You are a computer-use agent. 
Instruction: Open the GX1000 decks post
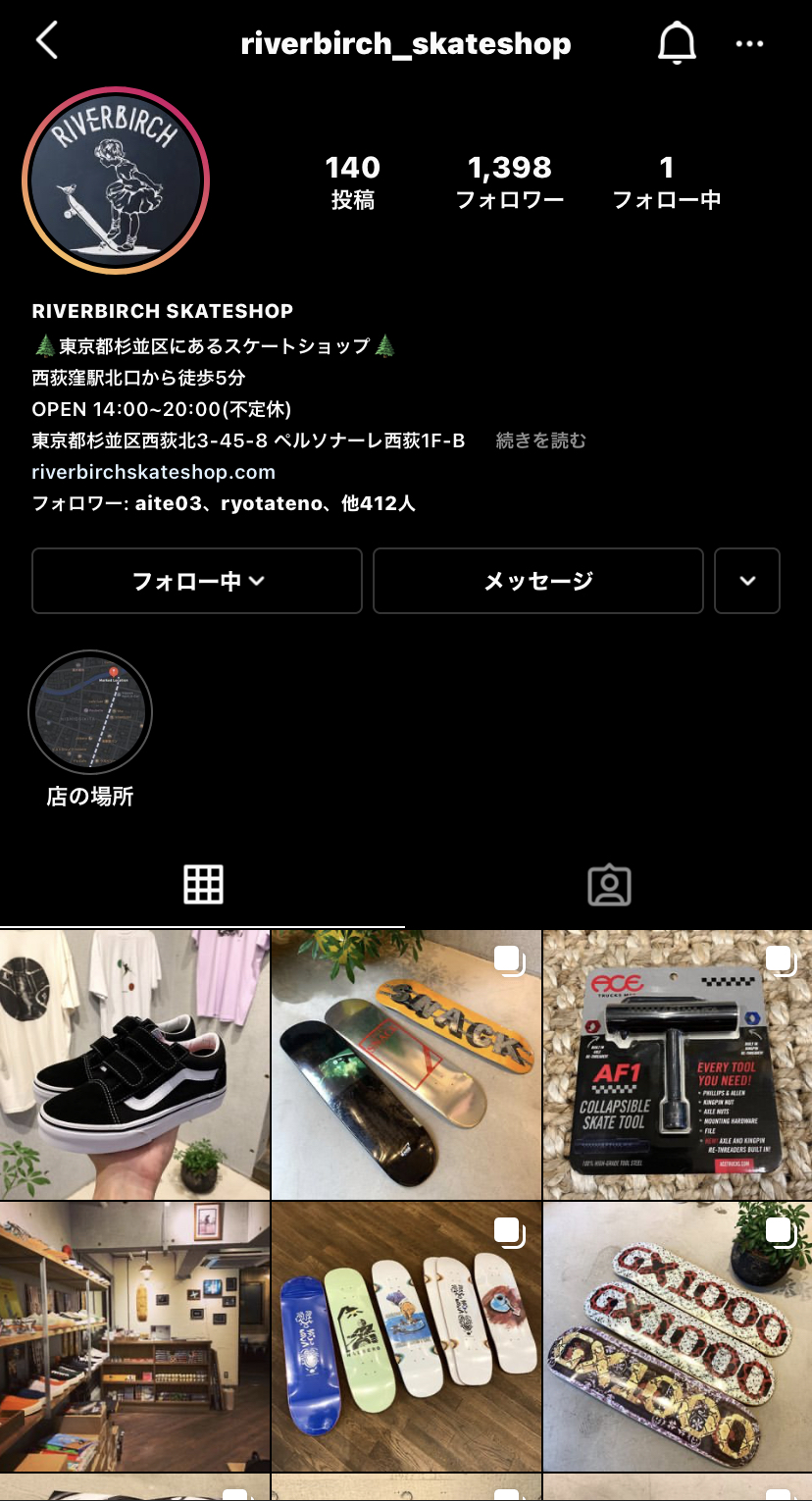[x=678, y=1336]
